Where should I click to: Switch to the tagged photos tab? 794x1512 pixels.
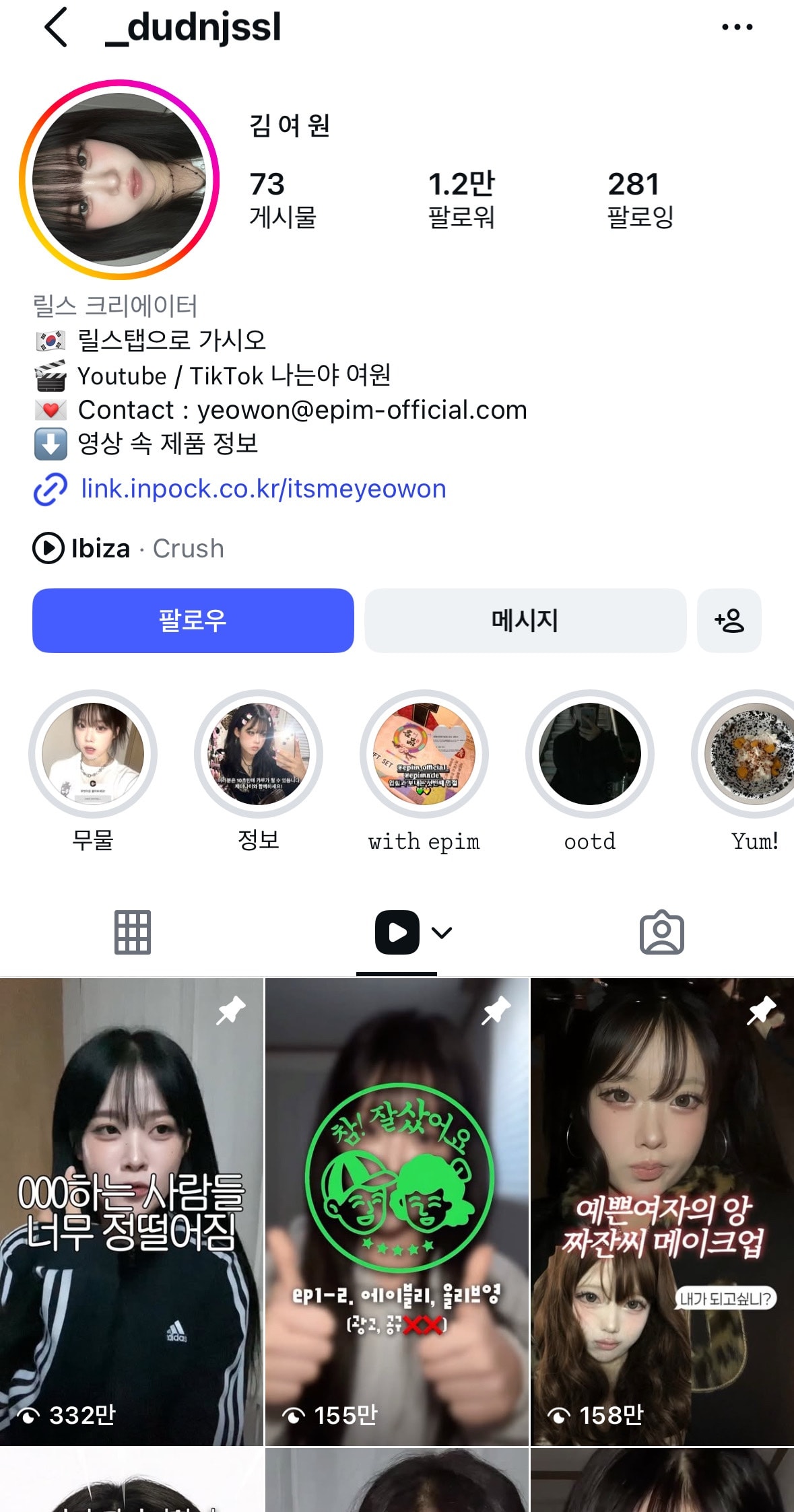(x=661, y=932)
